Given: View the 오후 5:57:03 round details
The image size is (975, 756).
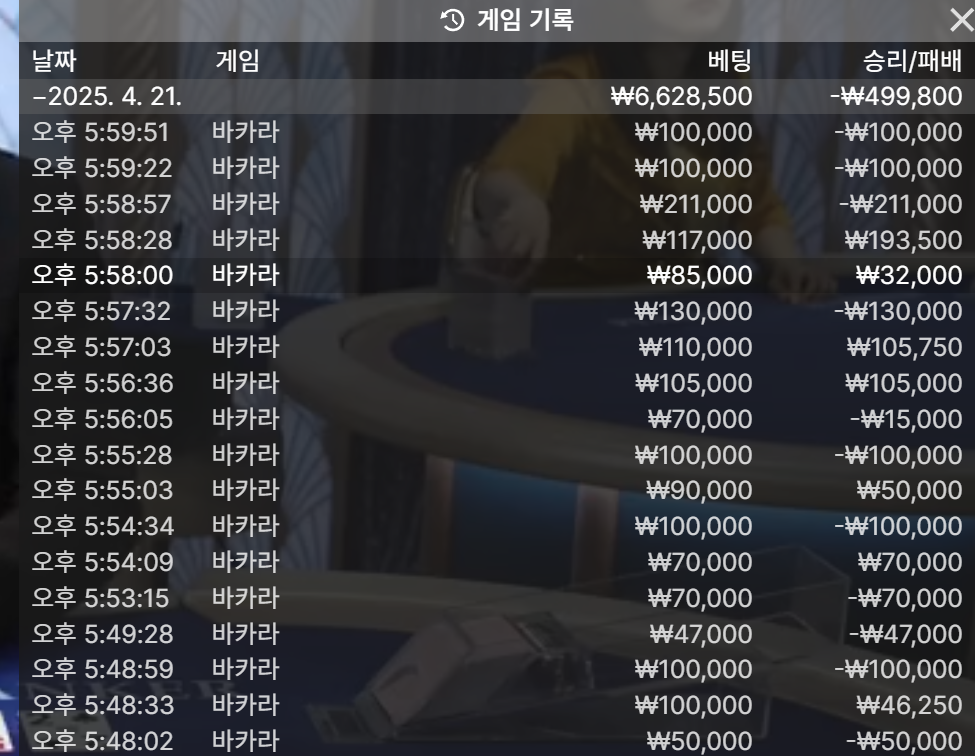Looking at the screenshot, I should [497, 348].
